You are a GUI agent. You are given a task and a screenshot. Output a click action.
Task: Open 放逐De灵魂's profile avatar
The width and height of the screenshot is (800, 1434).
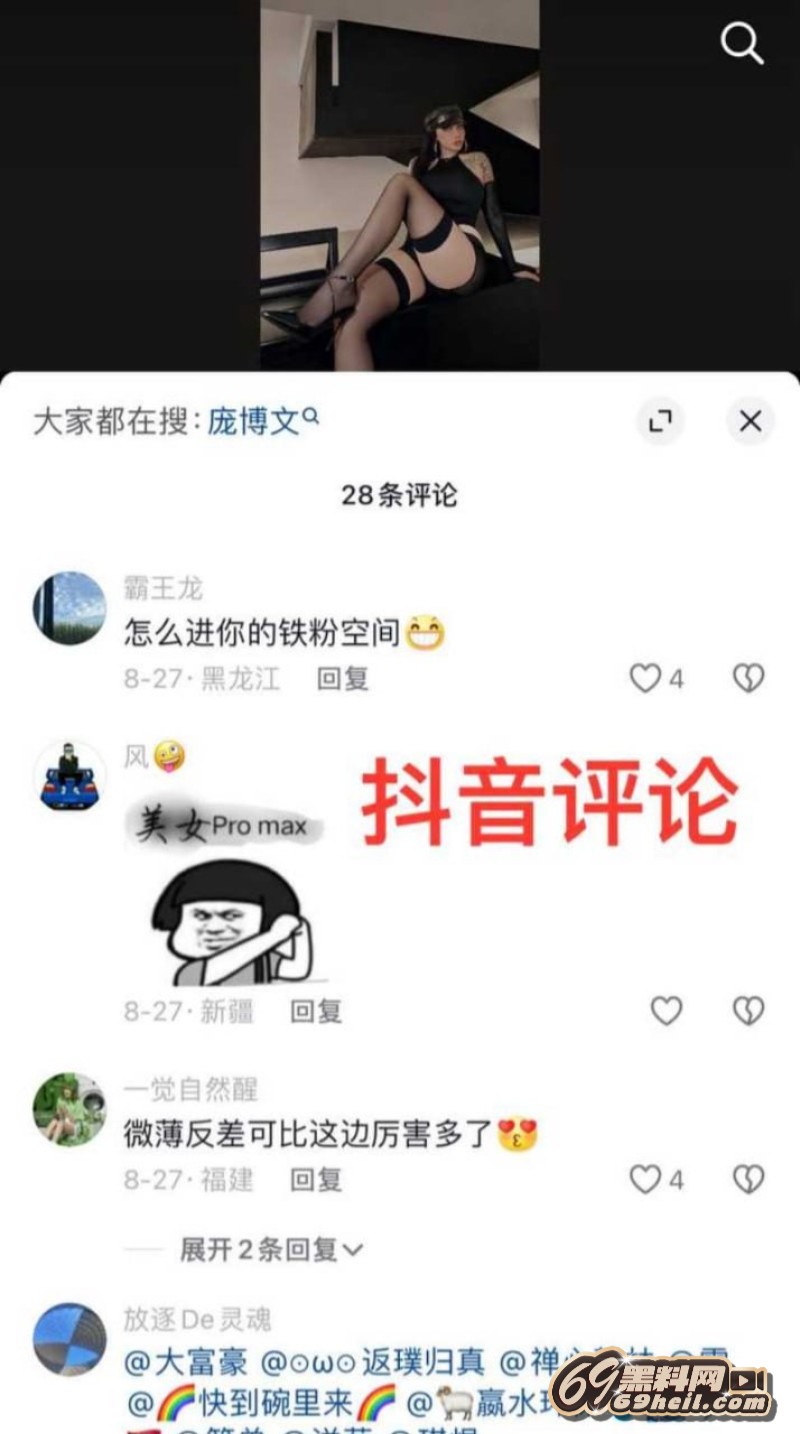click(69, 1339)
